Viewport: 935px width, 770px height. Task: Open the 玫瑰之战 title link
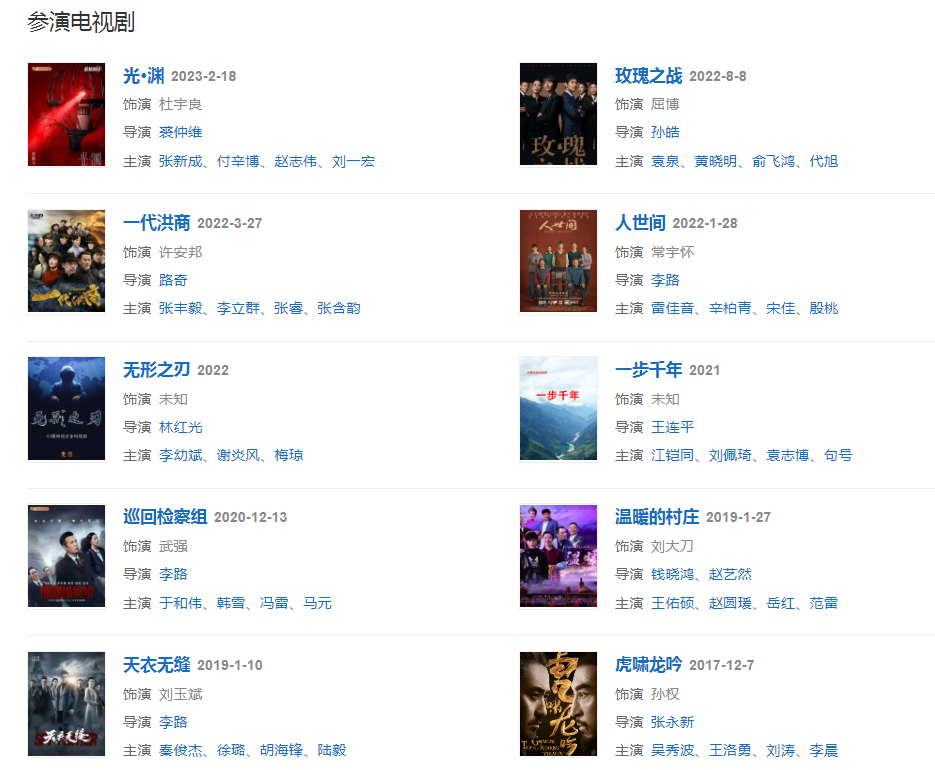coord(648,76)
